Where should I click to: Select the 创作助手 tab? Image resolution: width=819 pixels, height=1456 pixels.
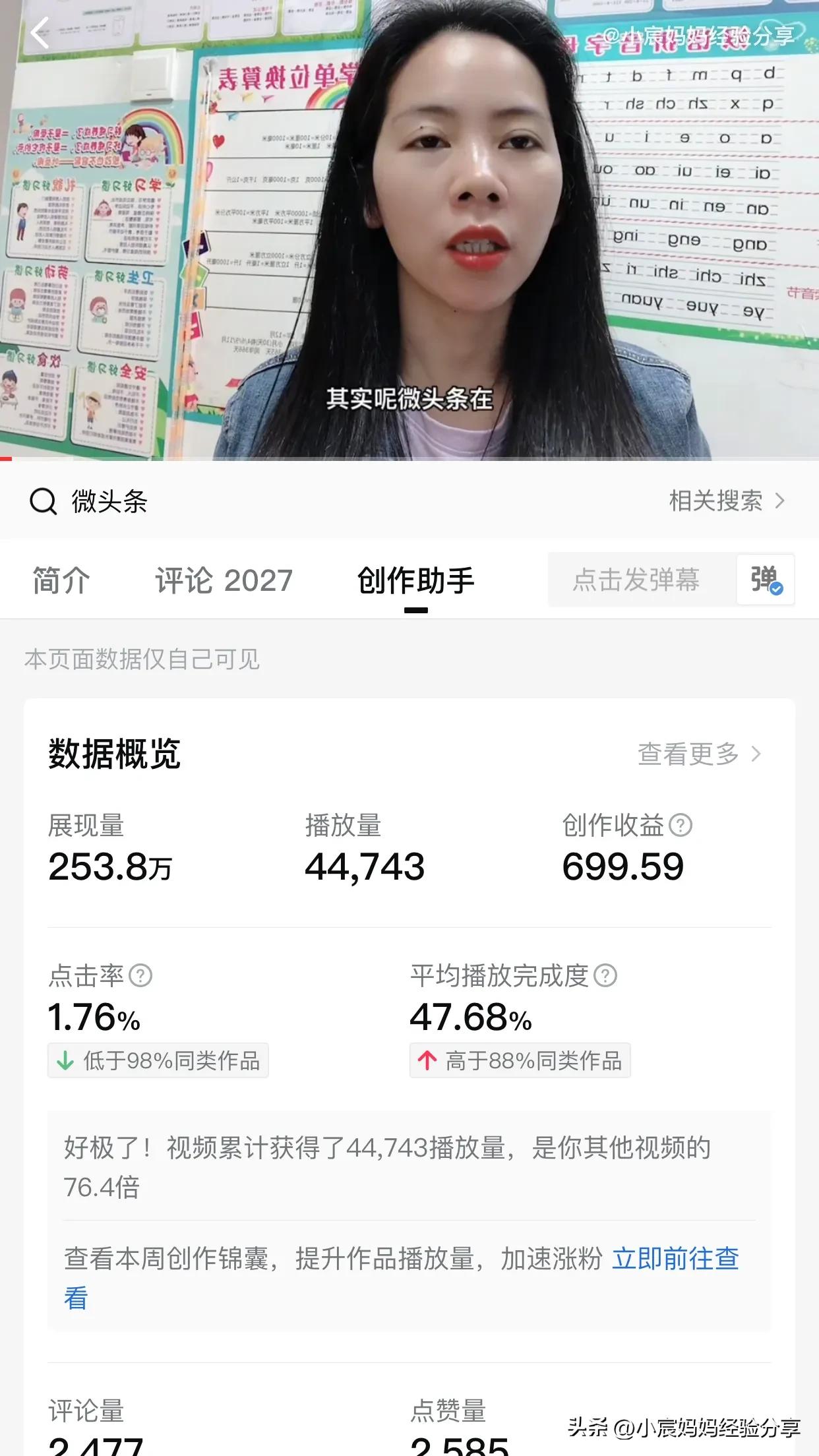click(414, 580)
